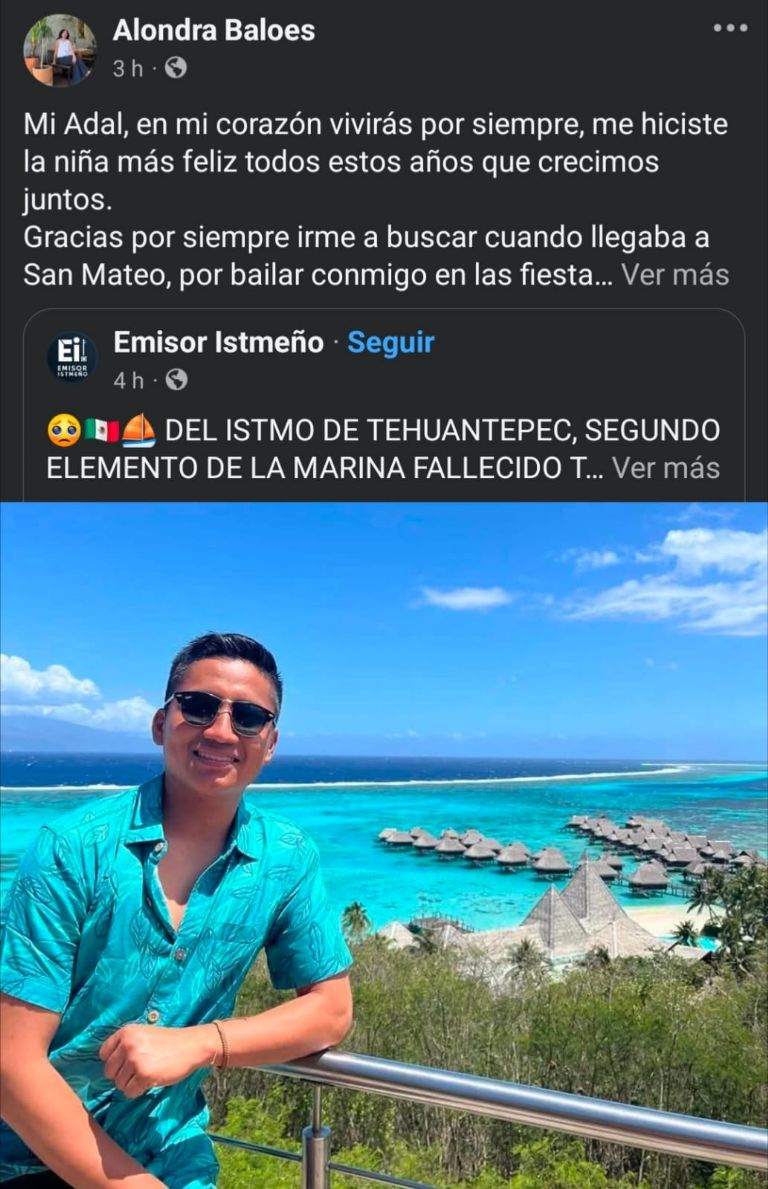
Task: Follow the Emisor Istmeño page
Action: coord(390,343)
